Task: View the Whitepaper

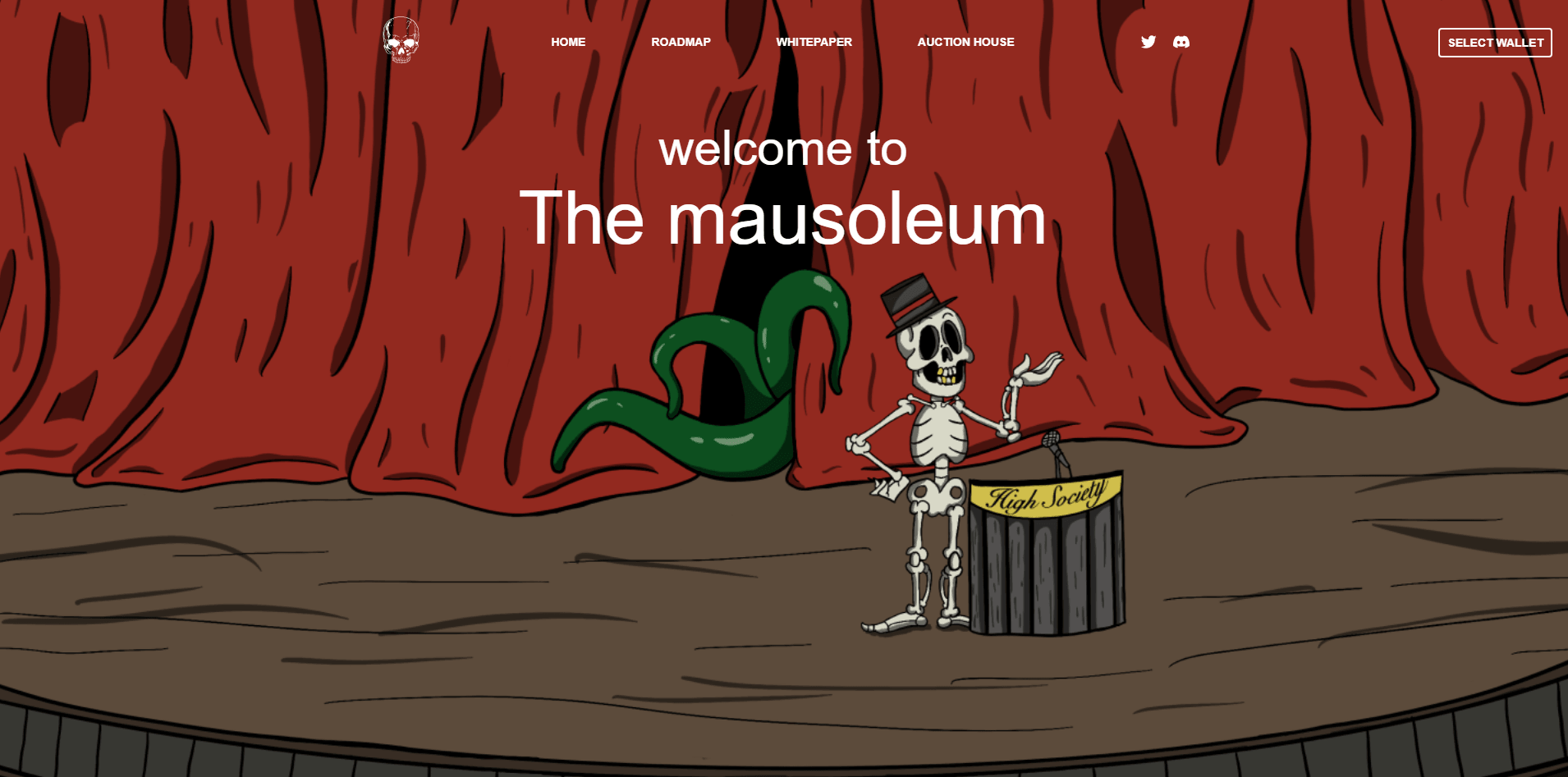Action: (814, 42)
